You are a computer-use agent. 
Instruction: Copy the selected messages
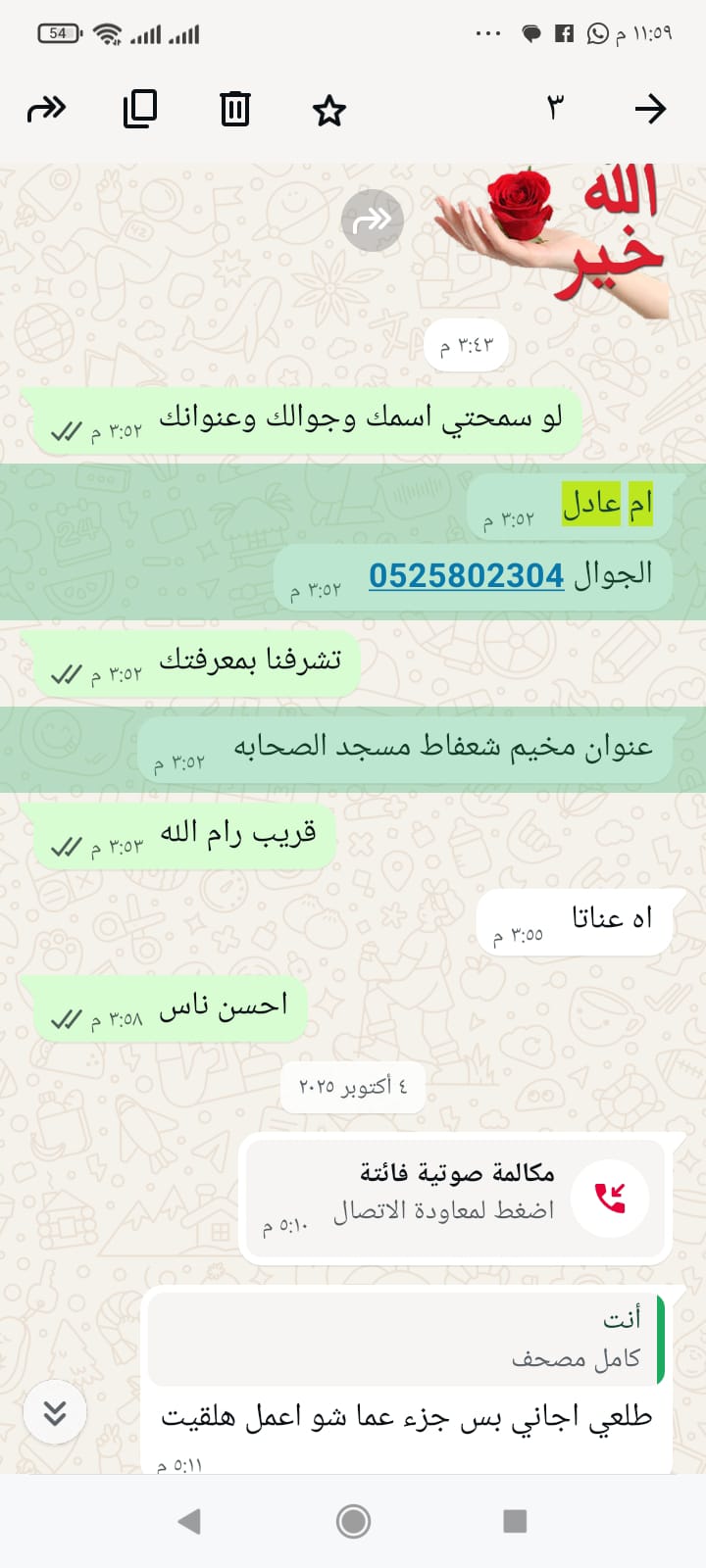(x=140, y=109)
